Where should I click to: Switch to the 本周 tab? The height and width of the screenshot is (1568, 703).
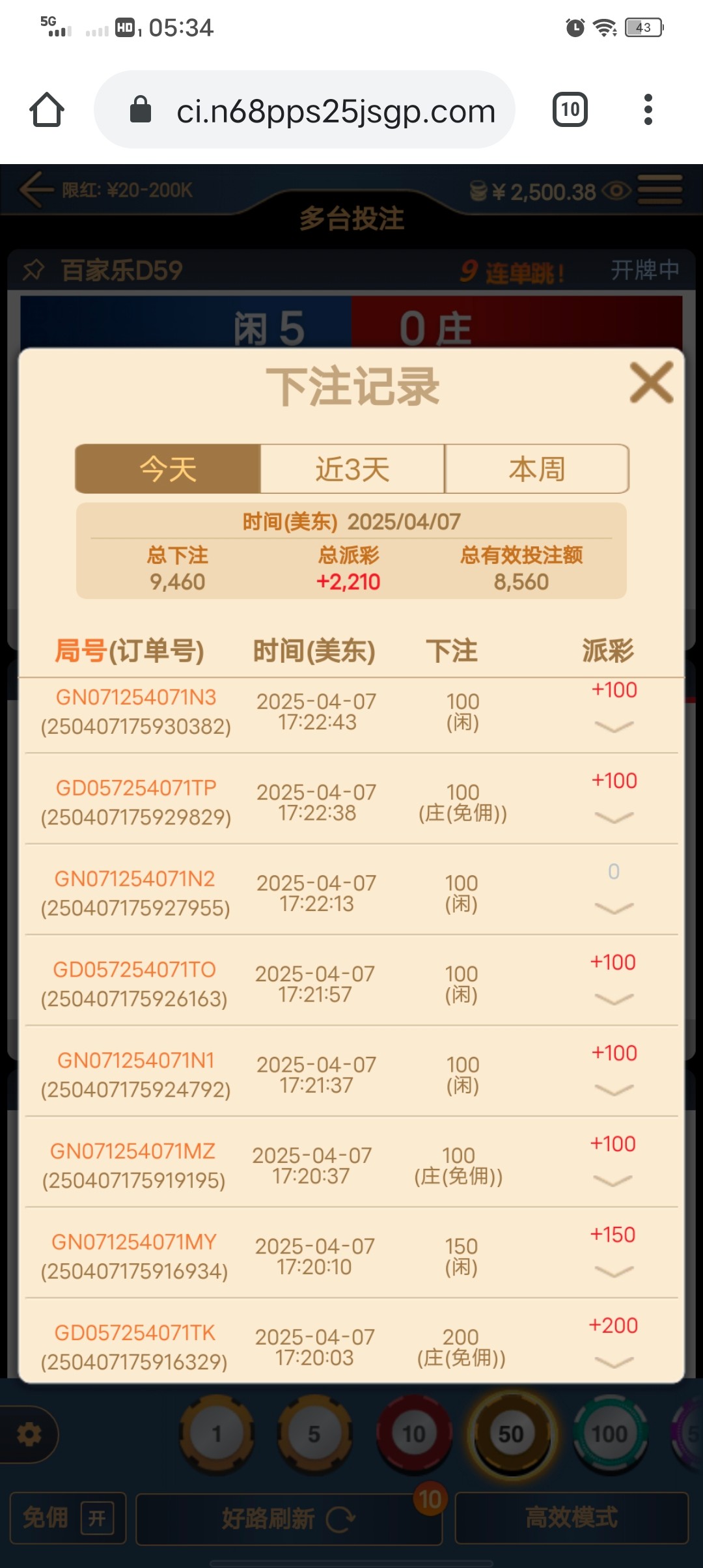(x=536, y=469)
